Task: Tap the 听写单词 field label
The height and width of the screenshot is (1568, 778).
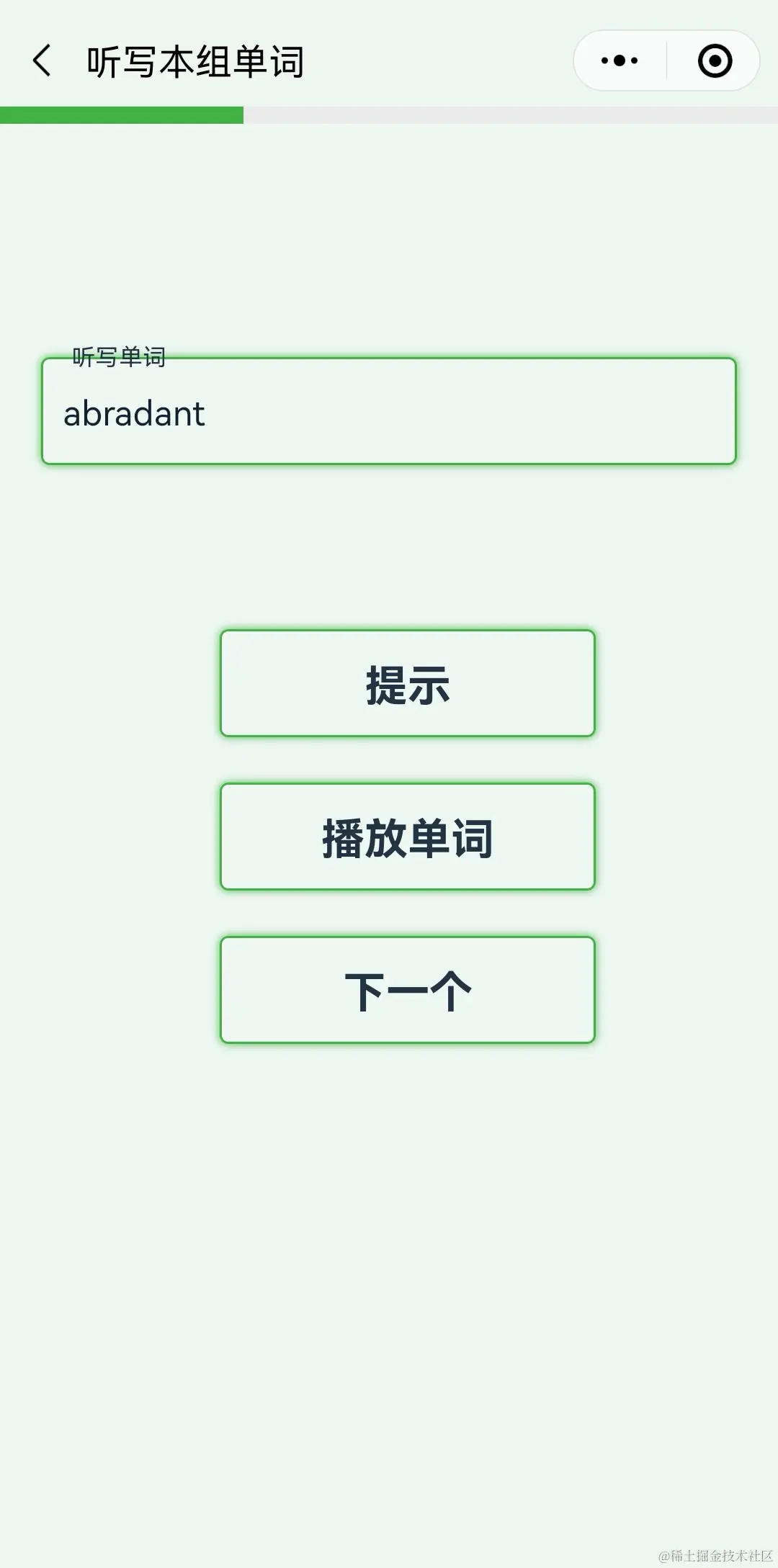Action: tap(119, 358)
